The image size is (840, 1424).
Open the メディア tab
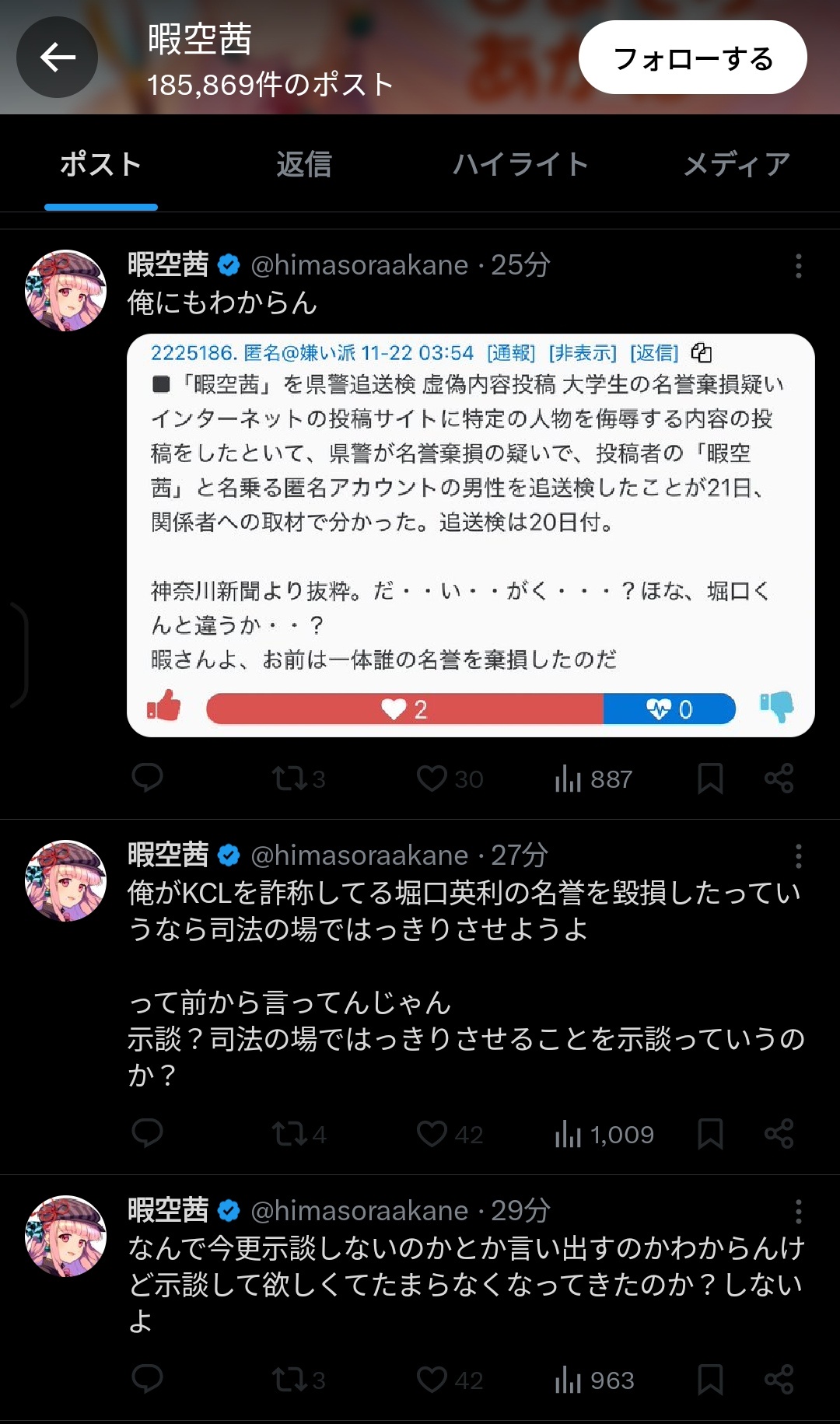736,165
